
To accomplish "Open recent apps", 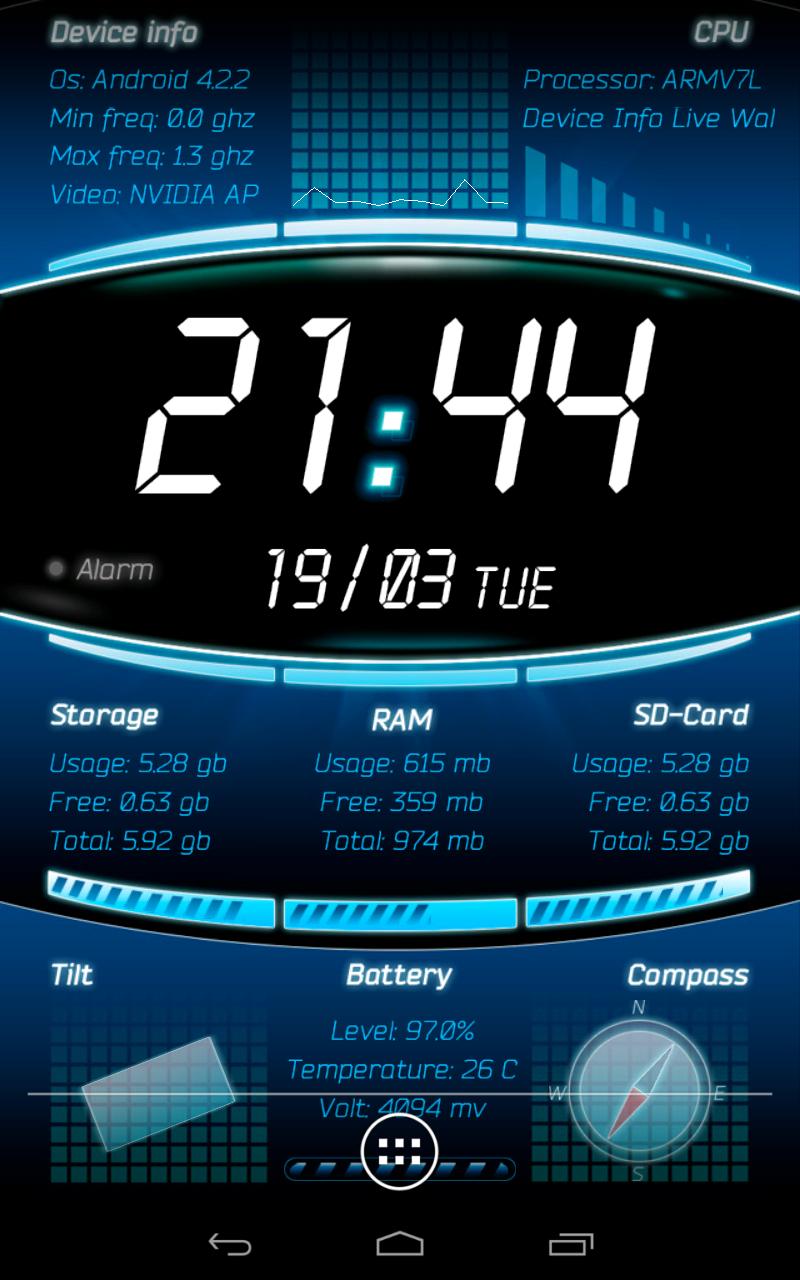I will click(571, 1244).
